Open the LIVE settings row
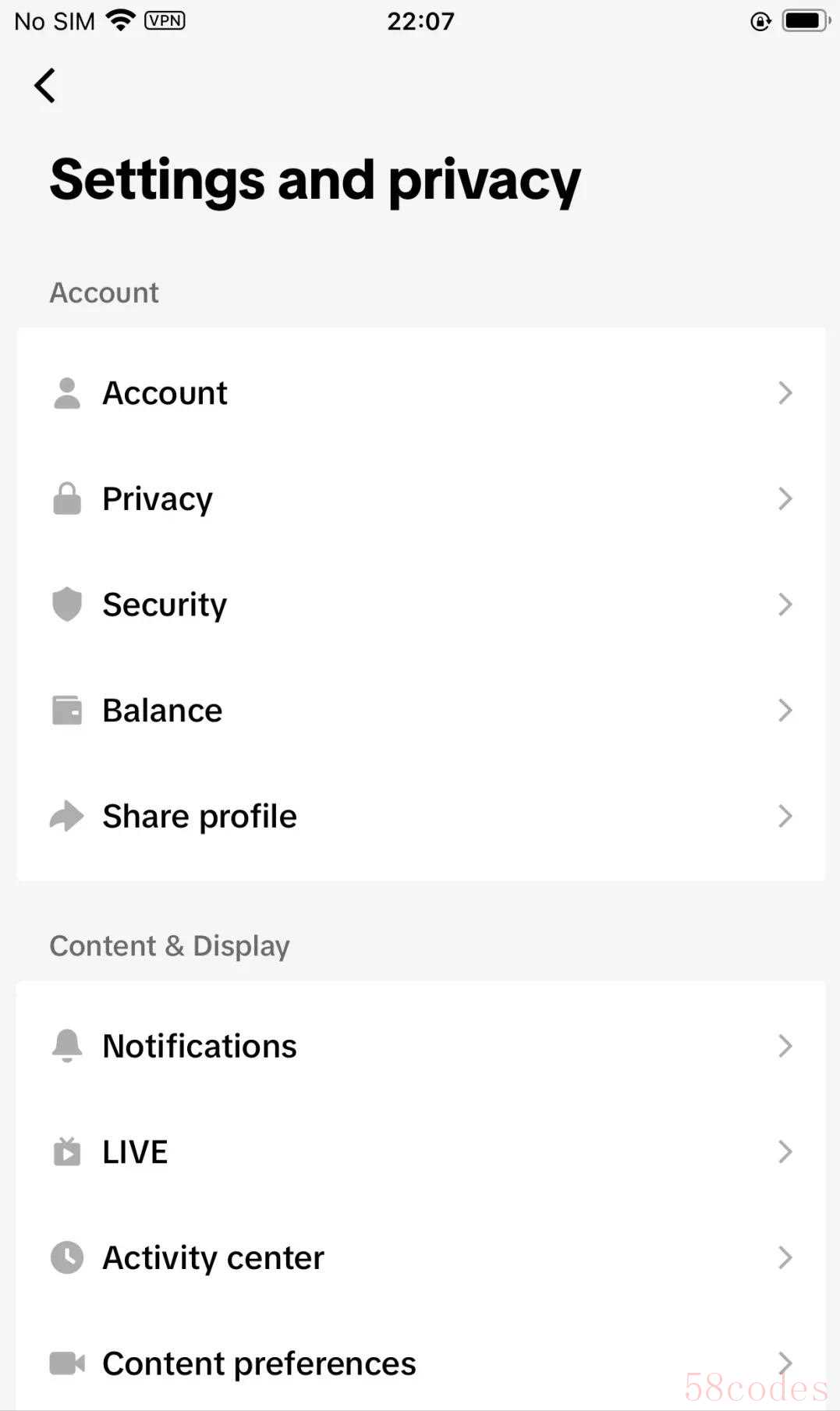Screen dimensions: 840x1411 (x=421, y=1152)
